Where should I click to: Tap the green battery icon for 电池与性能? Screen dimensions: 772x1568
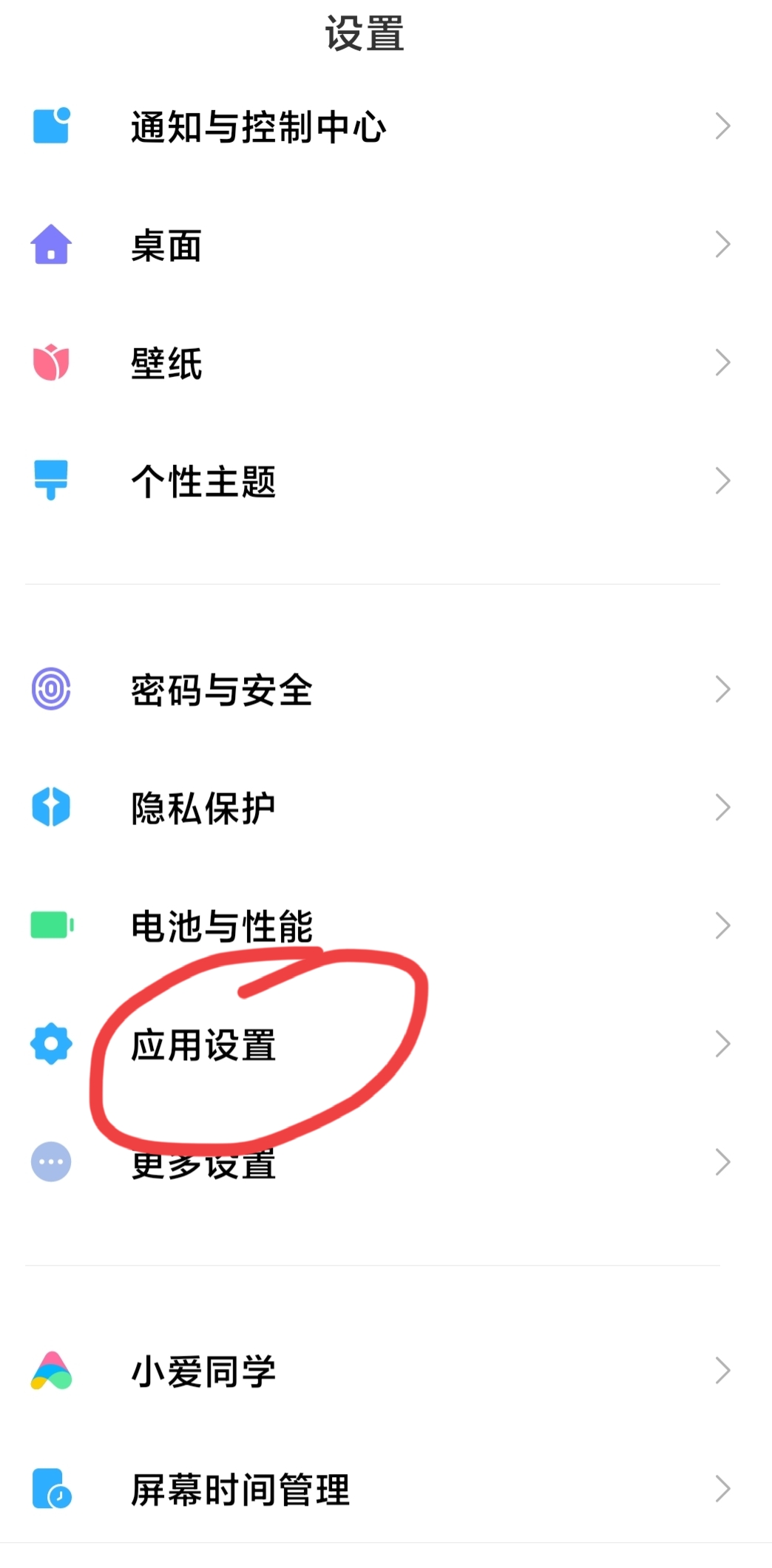click(50, 924)
